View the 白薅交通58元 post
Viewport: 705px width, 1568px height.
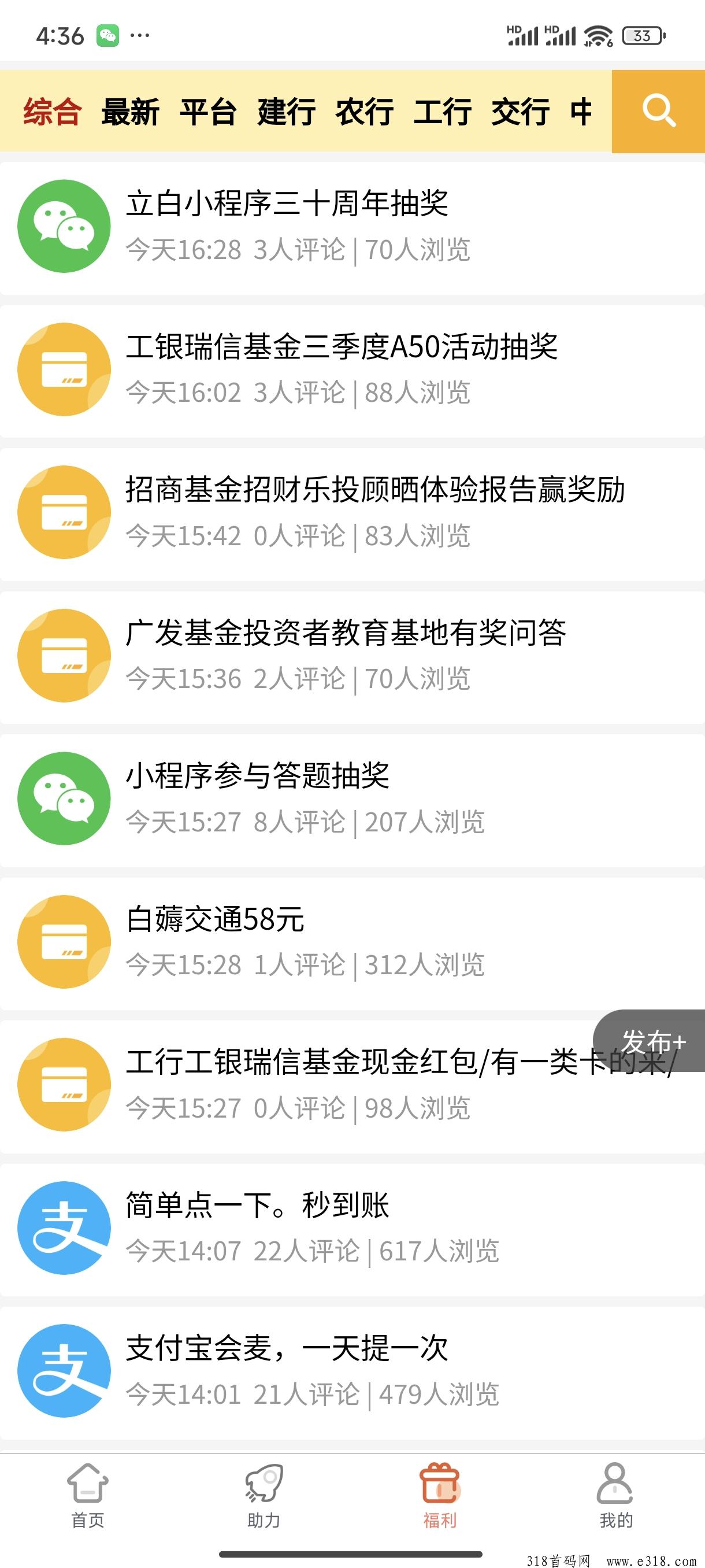coord(352,943)
